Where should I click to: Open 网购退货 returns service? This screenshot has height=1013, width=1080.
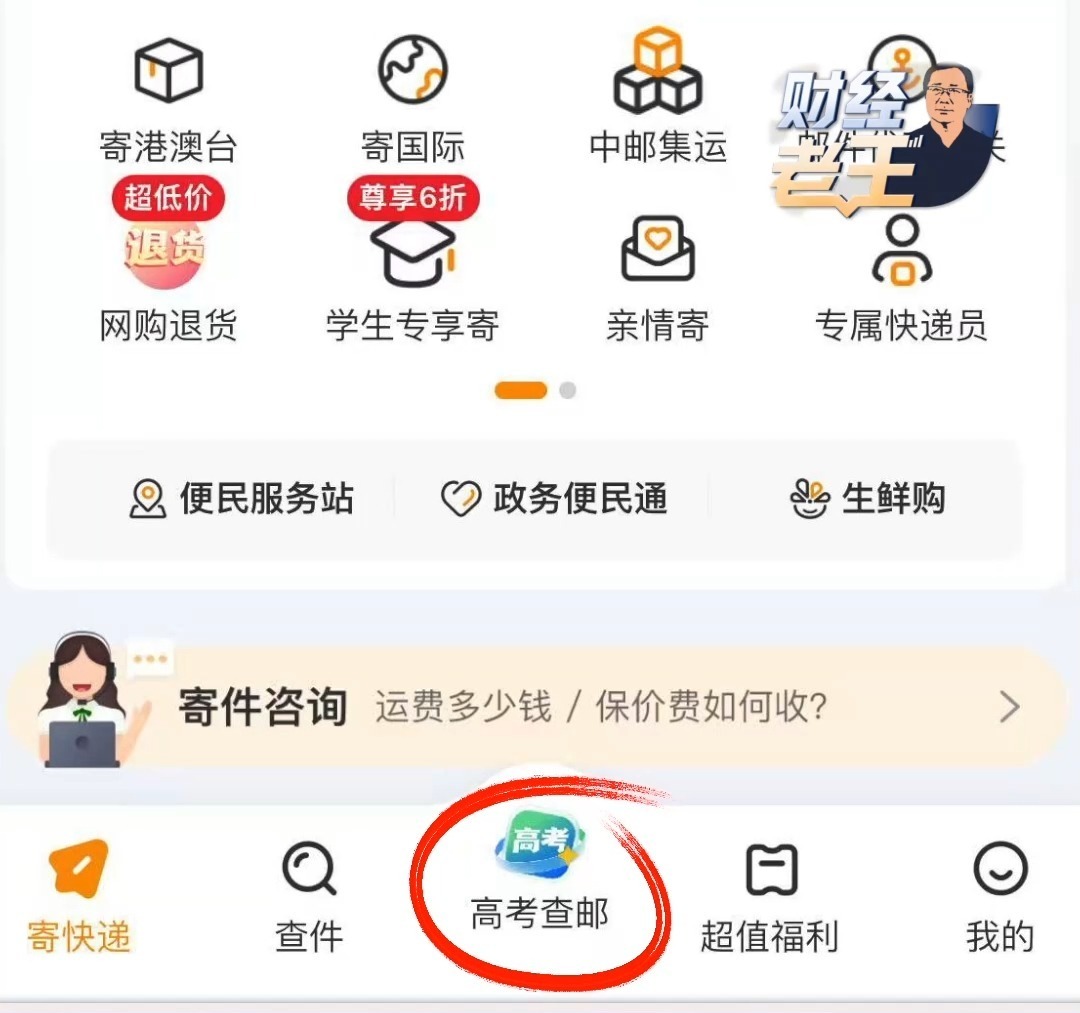[x=168, y=275]
